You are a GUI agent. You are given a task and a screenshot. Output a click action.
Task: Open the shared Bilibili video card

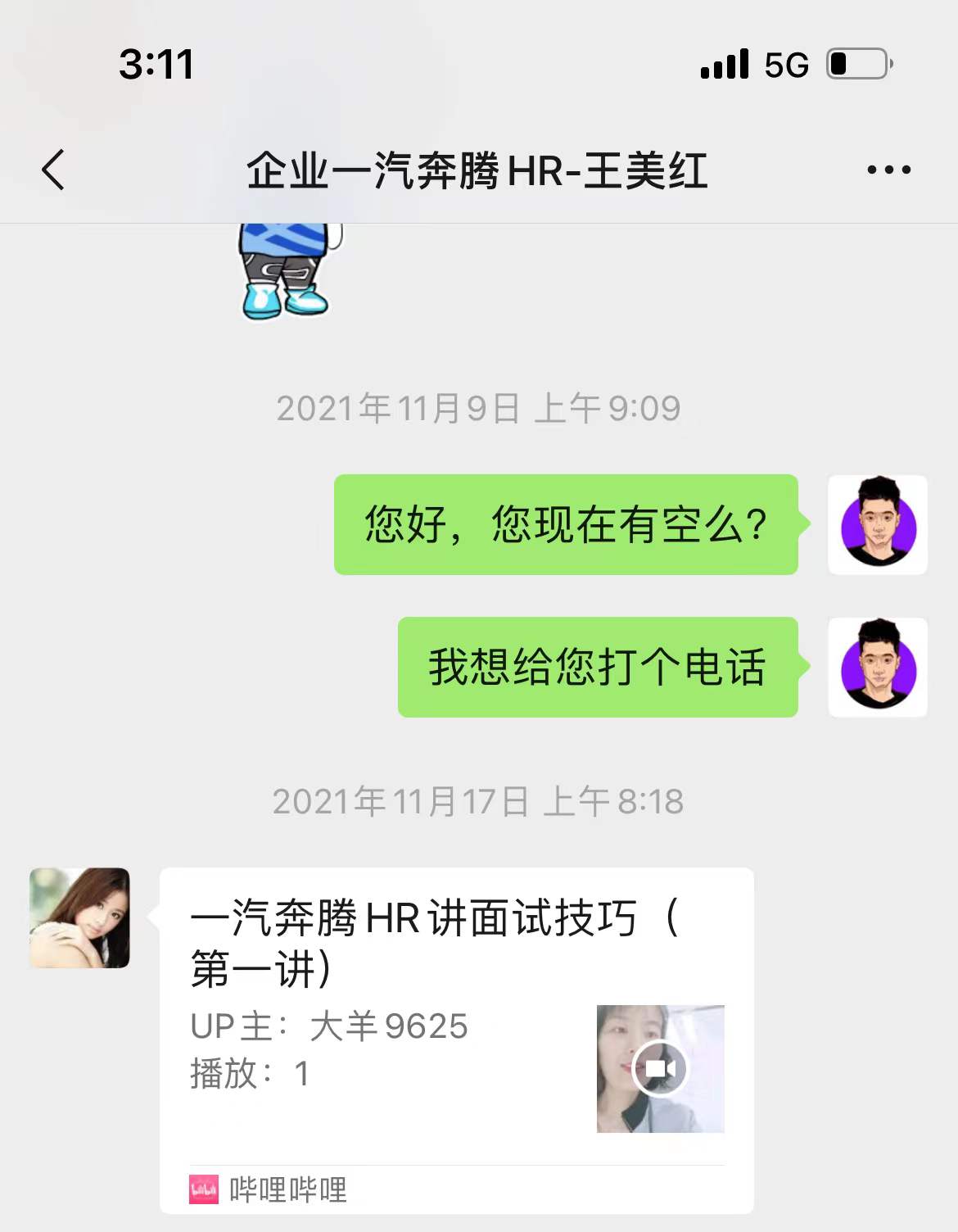[x=456, y=1039]
